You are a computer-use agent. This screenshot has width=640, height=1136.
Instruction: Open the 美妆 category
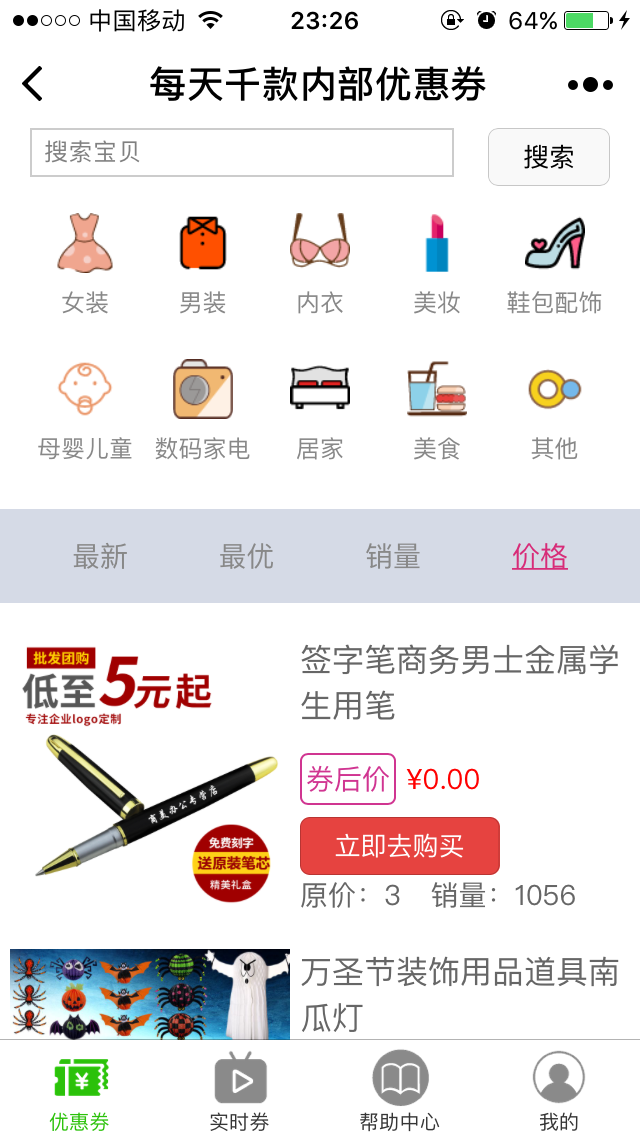pyautogui.click(x=437, y=262)
